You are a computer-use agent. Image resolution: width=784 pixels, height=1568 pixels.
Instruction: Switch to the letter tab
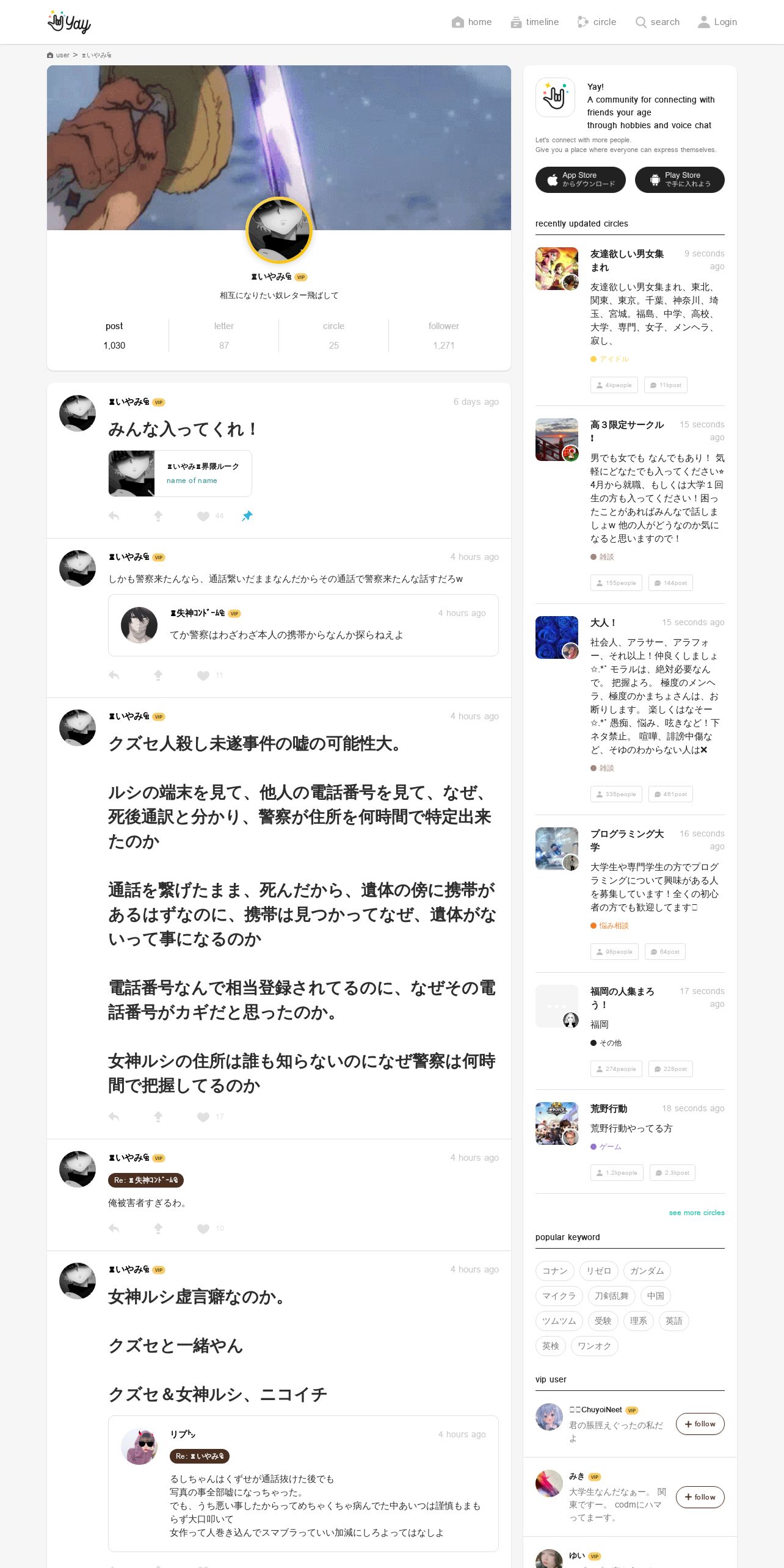[x=224, y=335]
